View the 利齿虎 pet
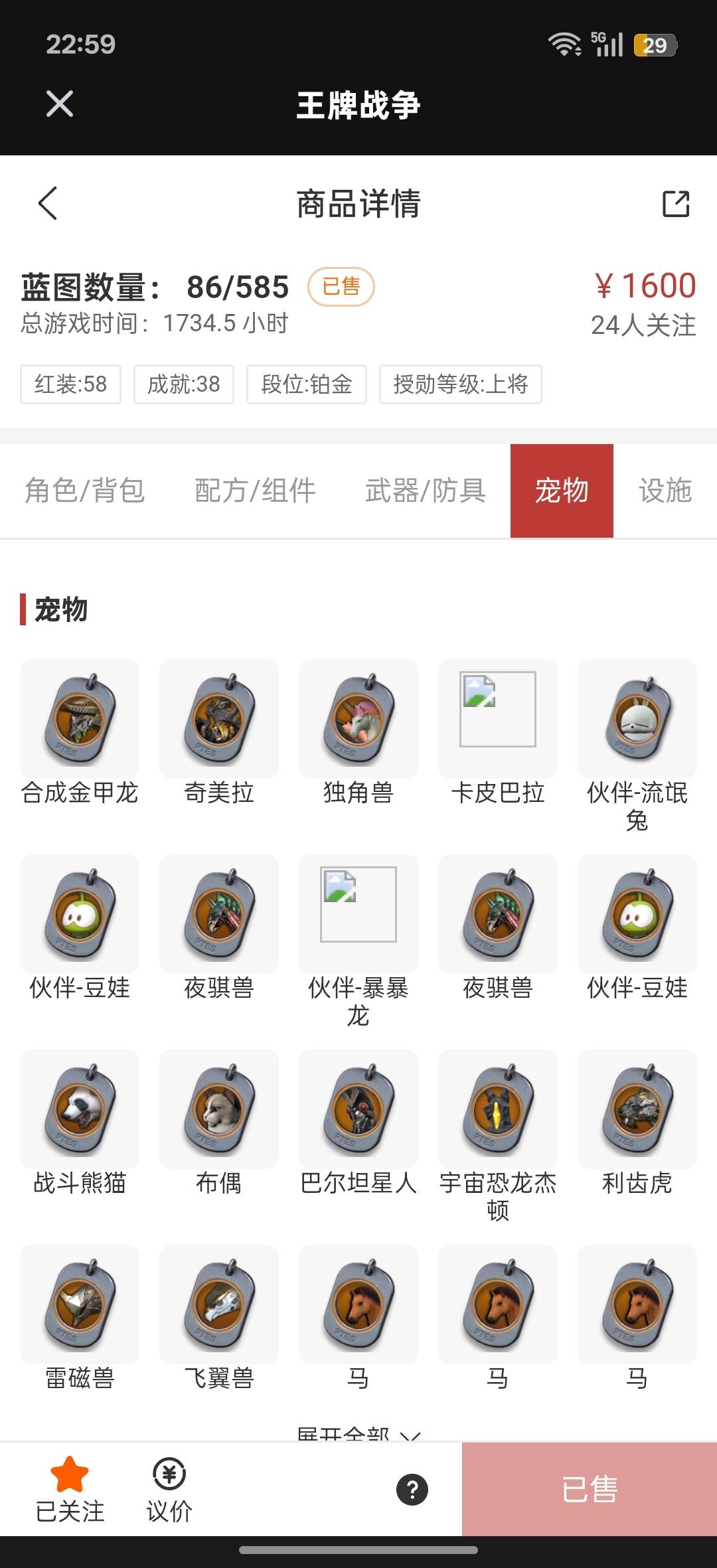 coord(637,1109)
